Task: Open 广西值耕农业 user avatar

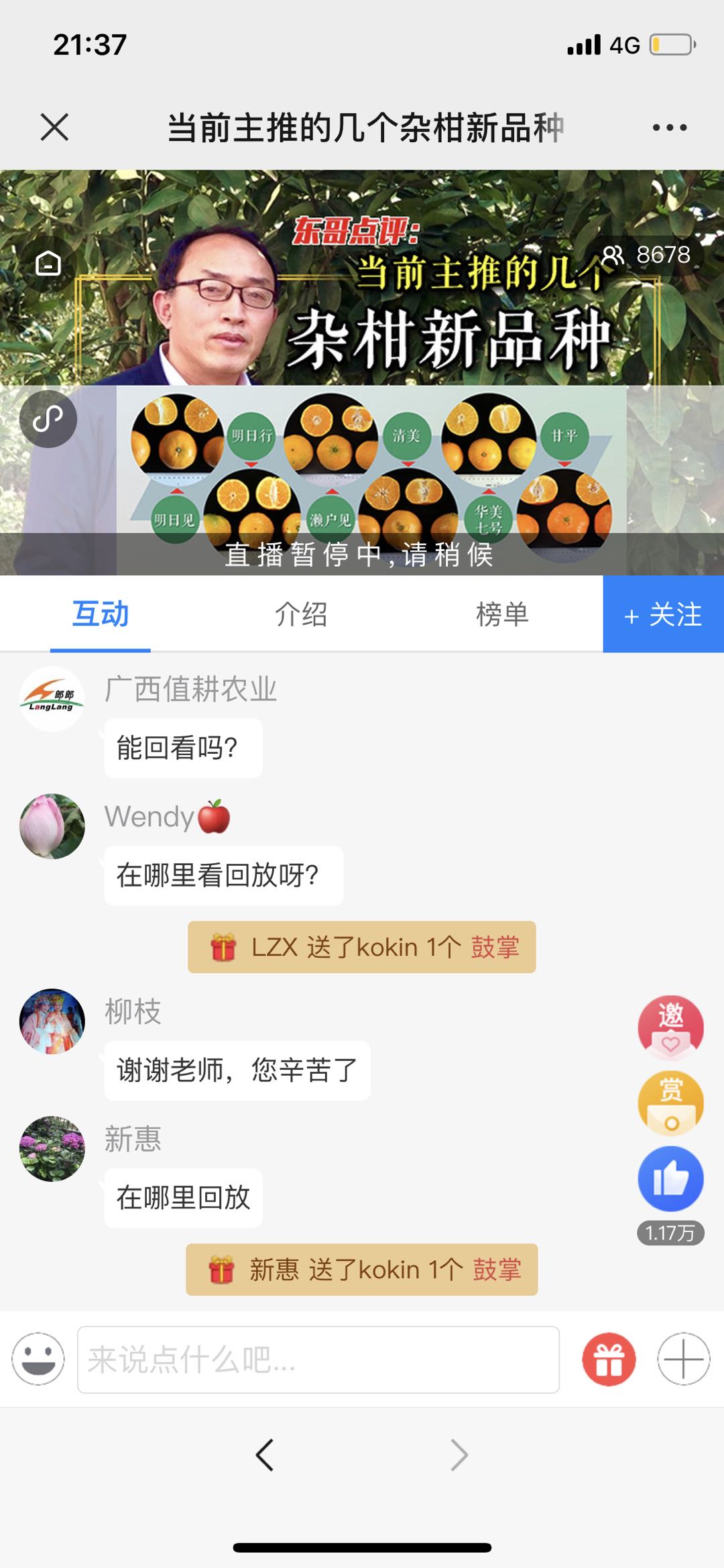Action: coord(52,699)
